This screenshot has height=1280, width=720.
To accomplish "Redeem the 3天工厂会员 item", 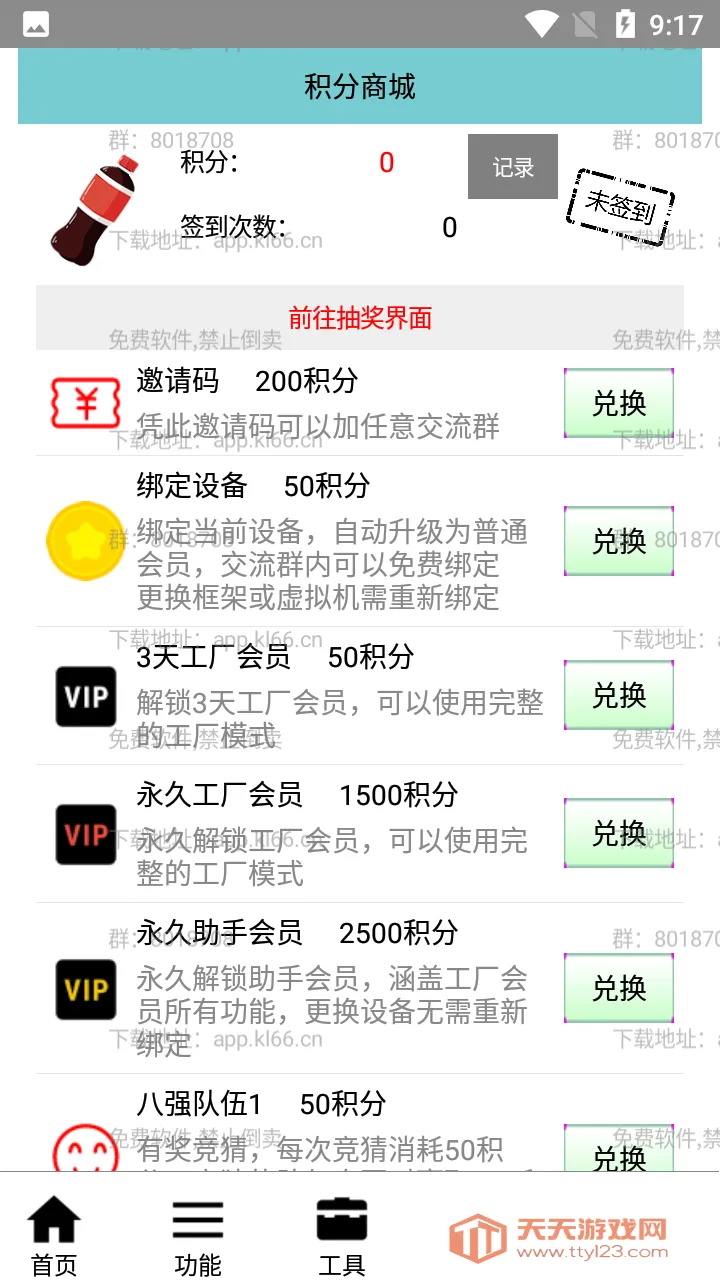I will [x=618, y=695].
